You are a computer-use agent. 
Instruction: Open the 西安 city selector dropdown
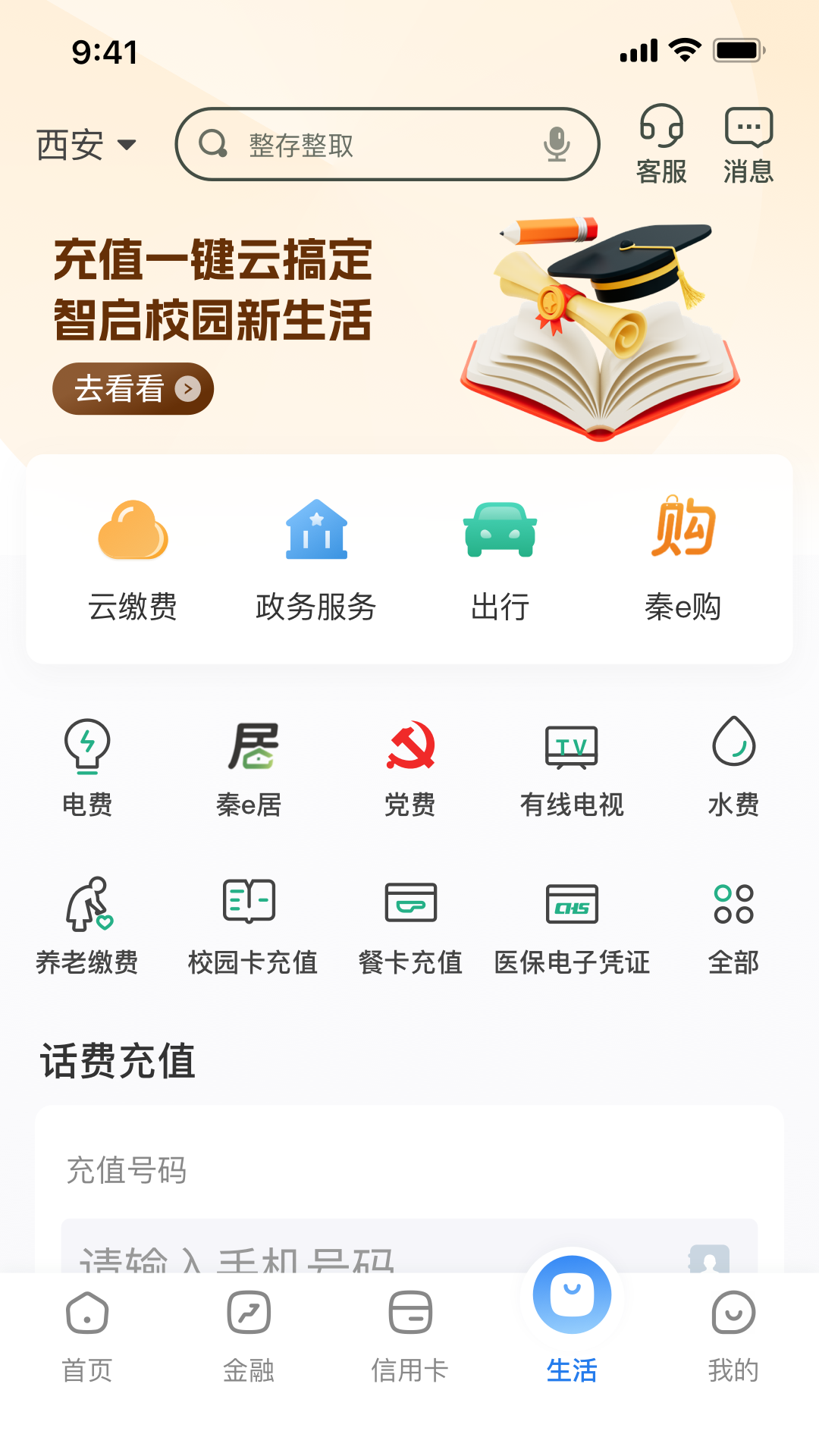87,146
